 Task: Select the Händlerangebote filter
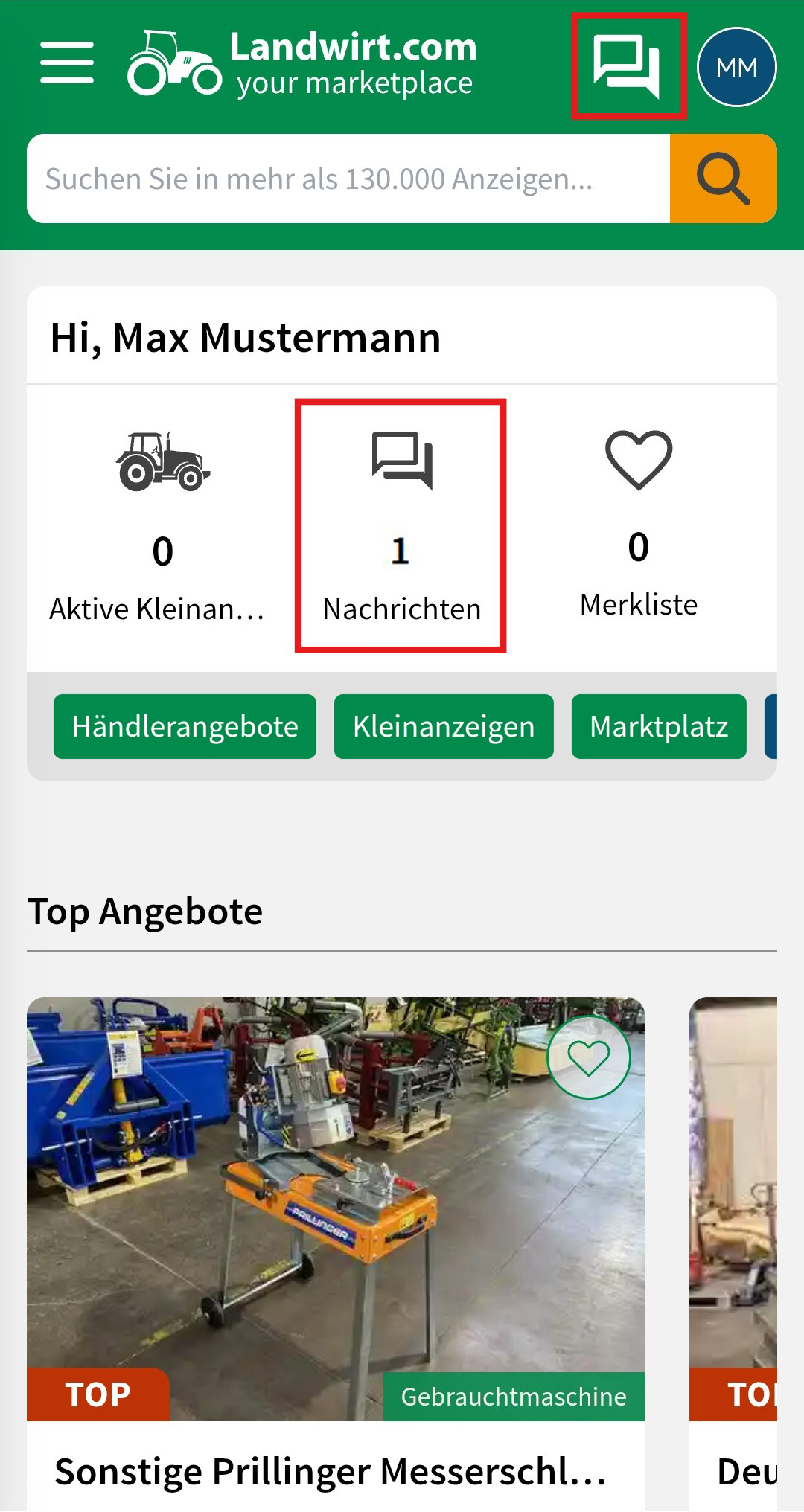pyautogui.click(x=184, y=727)
